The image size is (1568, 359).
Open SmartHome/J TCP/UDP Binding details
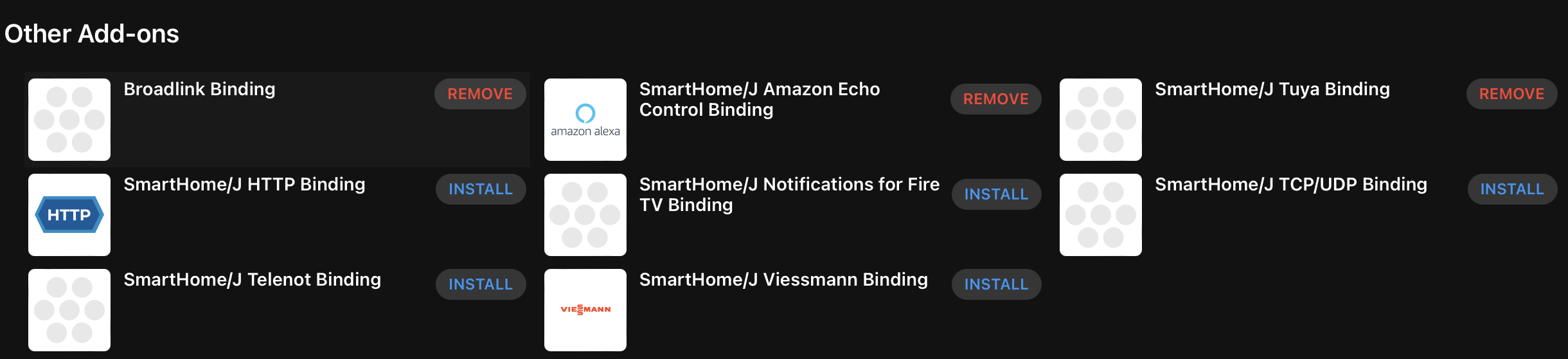click(x=1290, y=185)
